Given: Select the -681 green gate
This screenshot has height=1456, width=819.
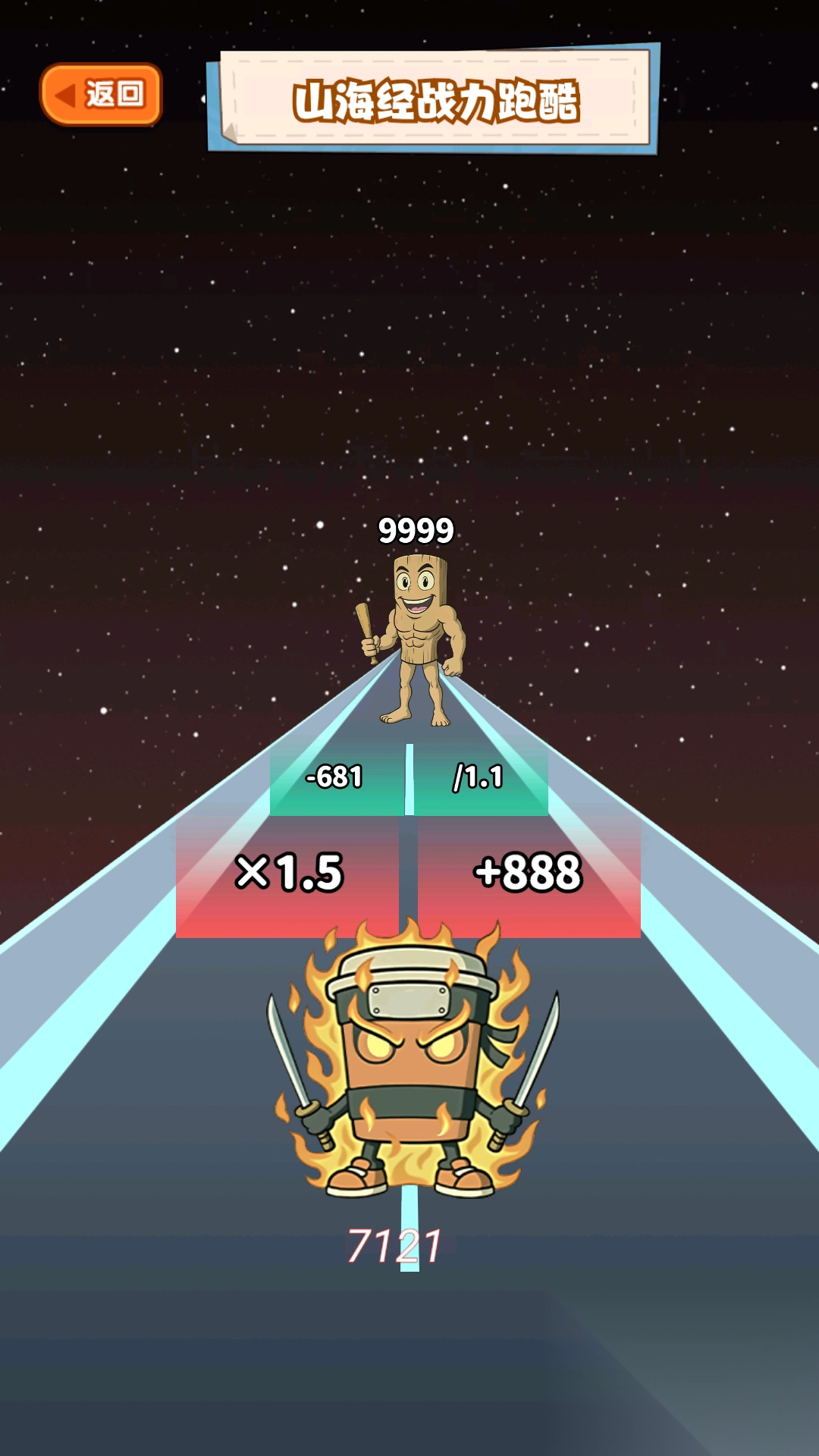Looking at the screenshot, I should [x=336, y=778].
